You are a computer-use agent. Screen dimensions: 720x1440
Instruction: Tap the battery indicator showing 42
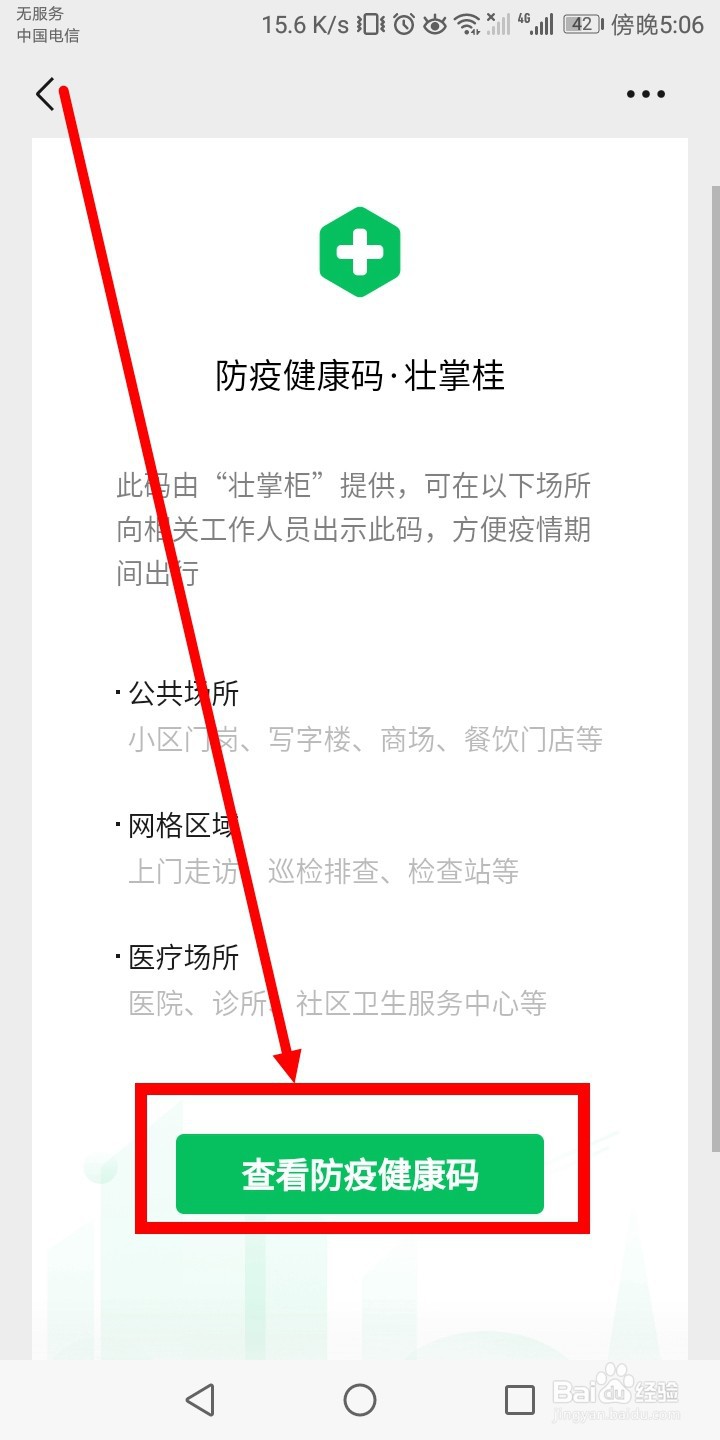coord(581,23)
